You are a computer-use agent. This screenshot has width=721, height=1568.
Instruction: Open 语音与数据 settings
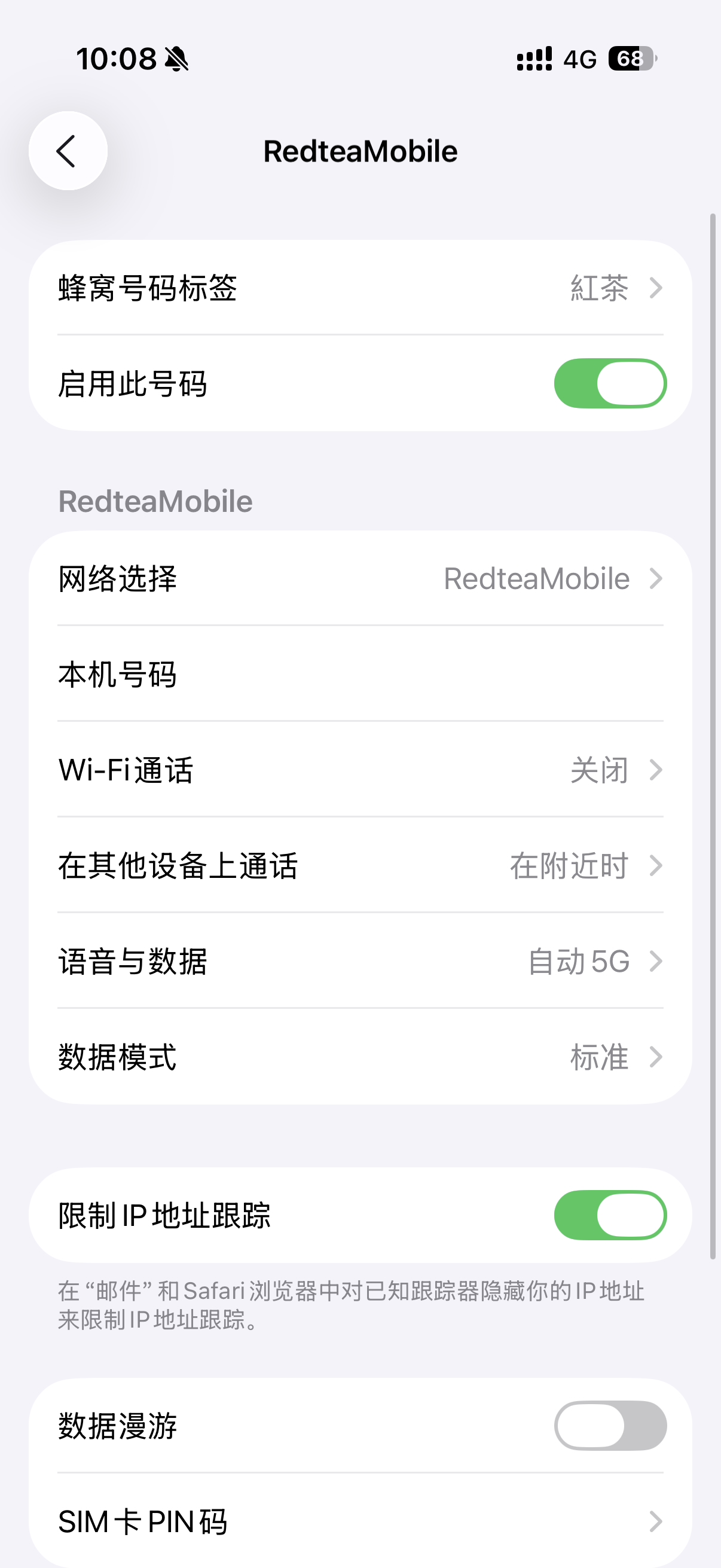[360, 962]
